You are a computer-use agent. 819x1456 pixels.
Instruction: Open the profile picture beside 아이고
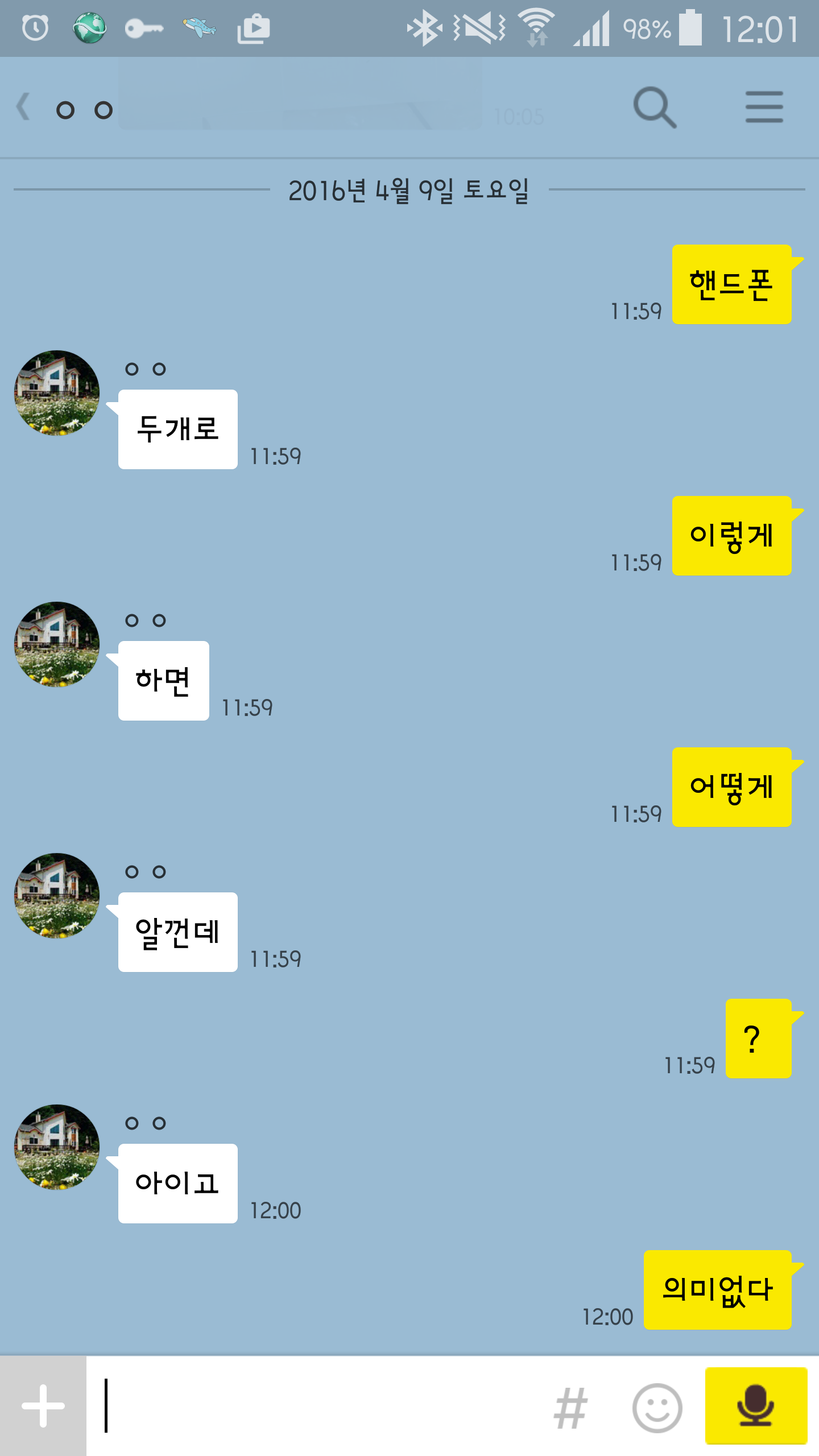point(57,1147)
